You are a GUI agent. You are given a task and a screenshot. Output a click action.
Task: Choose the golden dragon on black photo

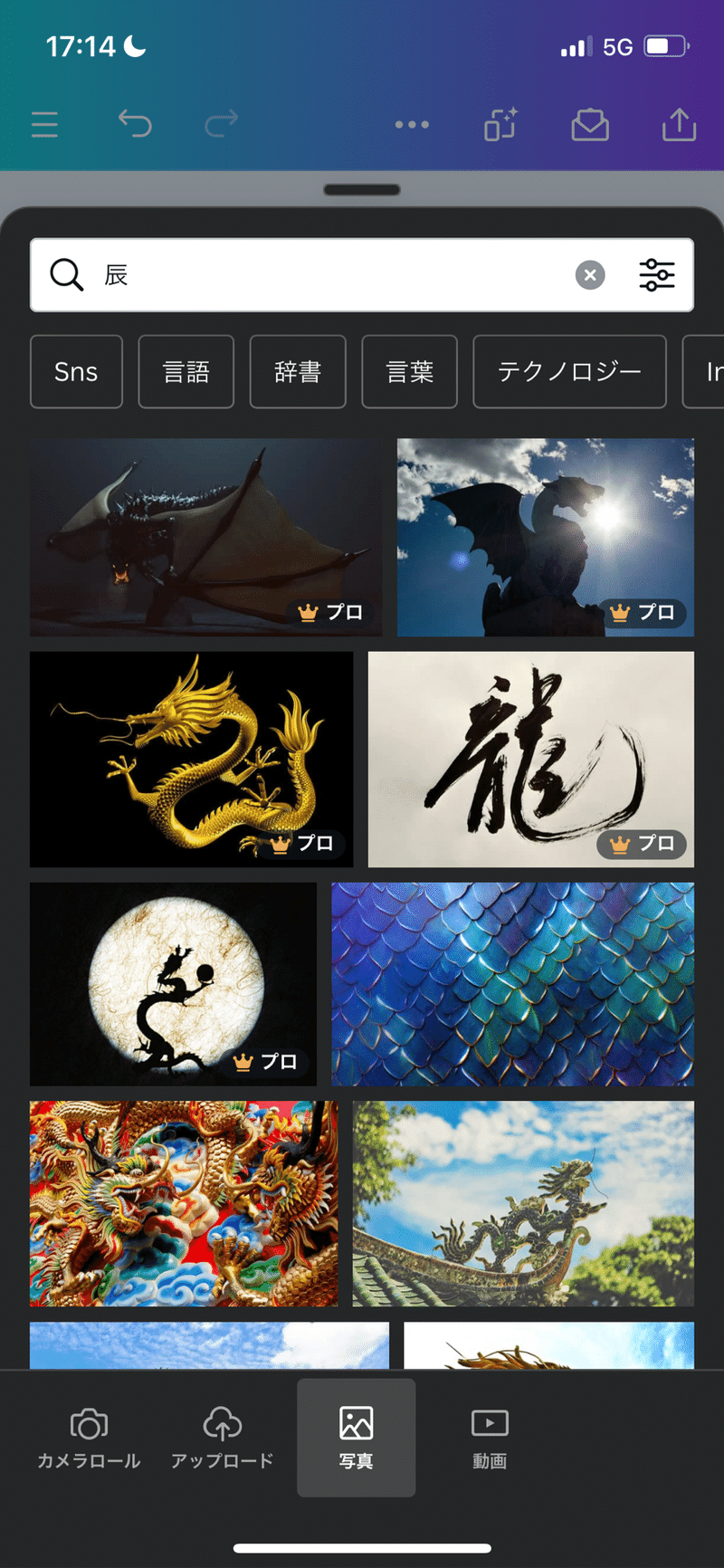click(191, 759)
